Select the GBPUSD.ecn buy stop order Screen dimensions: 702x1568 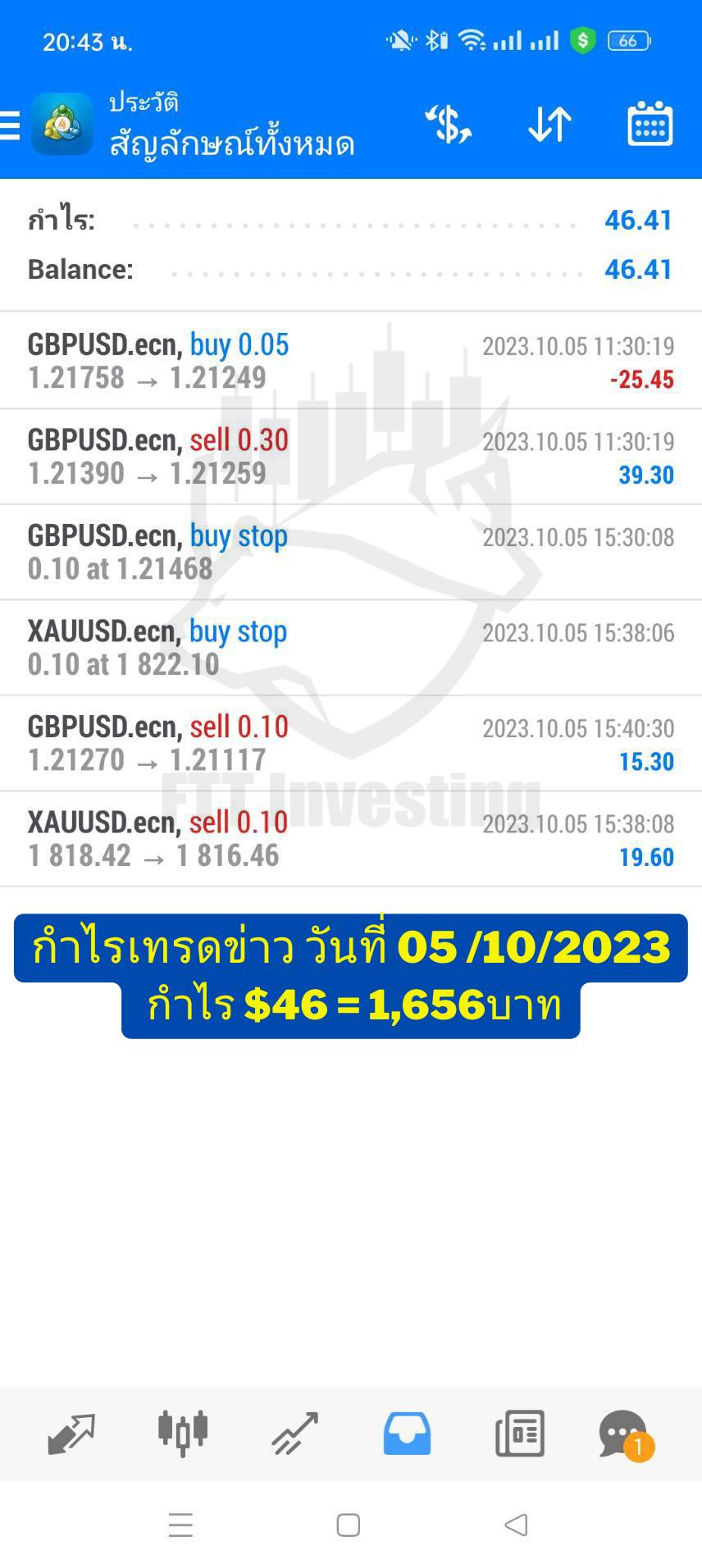click(x=351, y=552)
